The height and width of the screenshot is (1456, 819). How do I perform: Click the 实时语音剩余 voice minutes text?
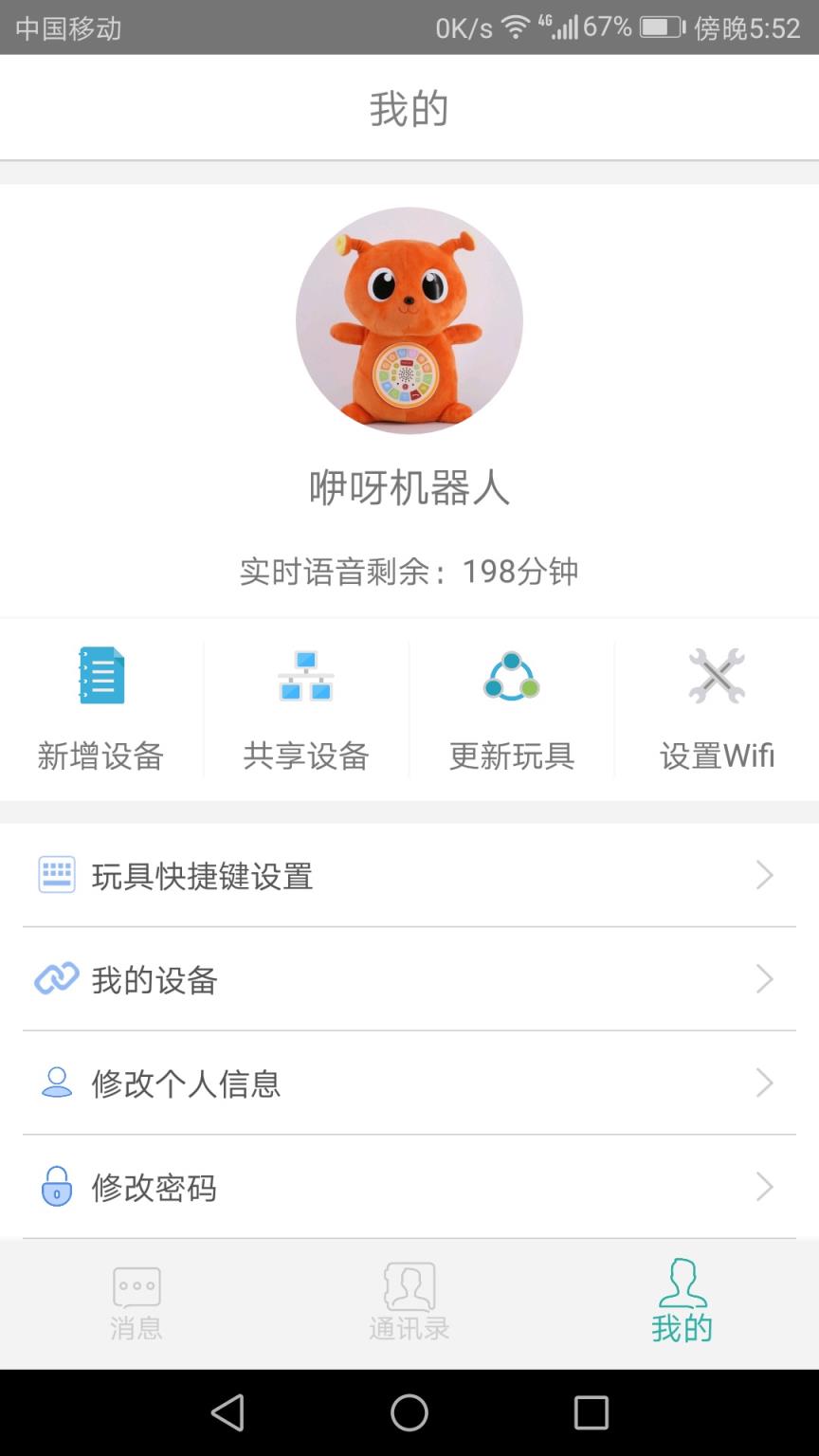pos(409,570)
